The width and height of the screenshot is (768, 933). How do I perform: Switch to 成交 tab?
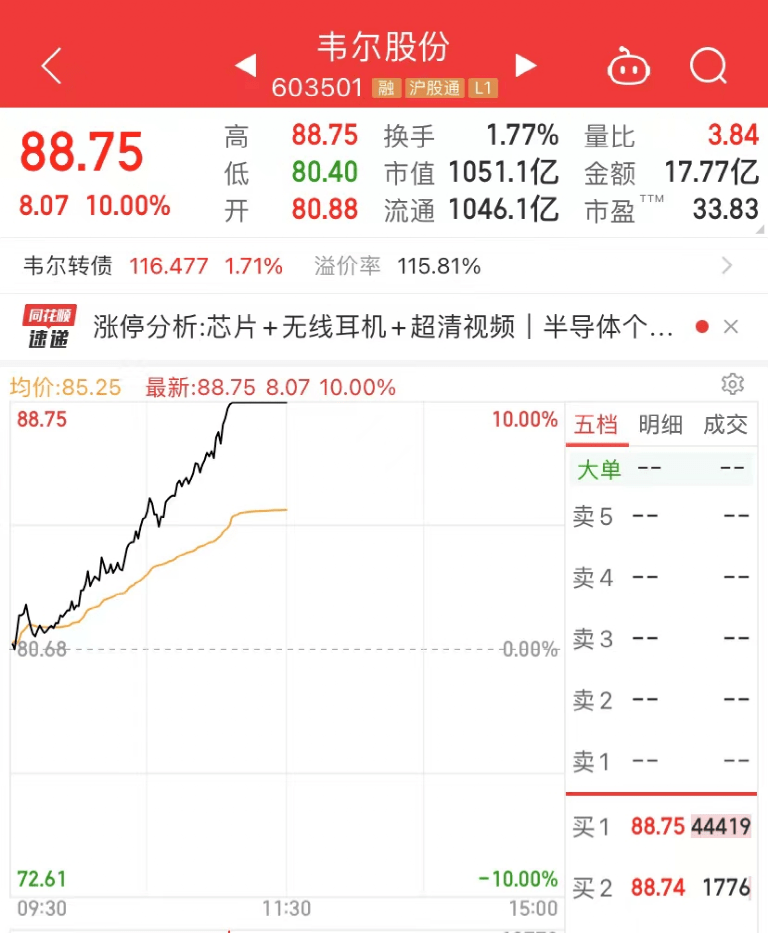tap(725, 425)
